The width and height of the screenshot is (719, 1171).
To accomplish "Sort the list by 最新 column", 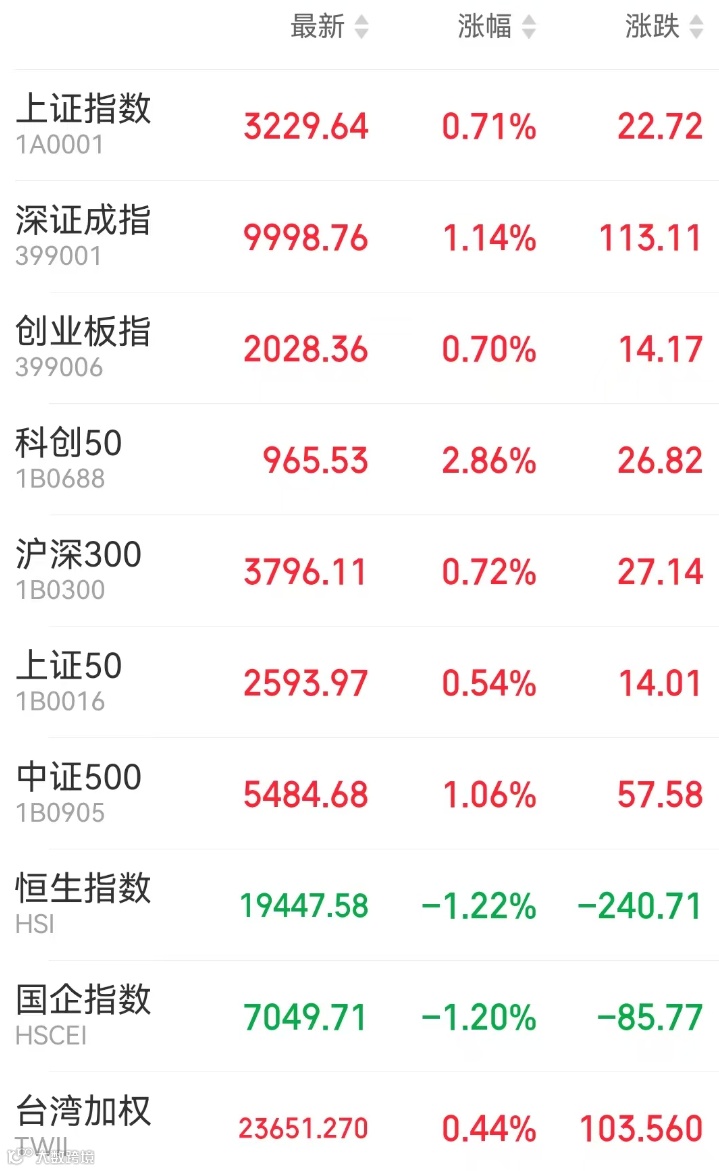I will [x=329, y=27].
